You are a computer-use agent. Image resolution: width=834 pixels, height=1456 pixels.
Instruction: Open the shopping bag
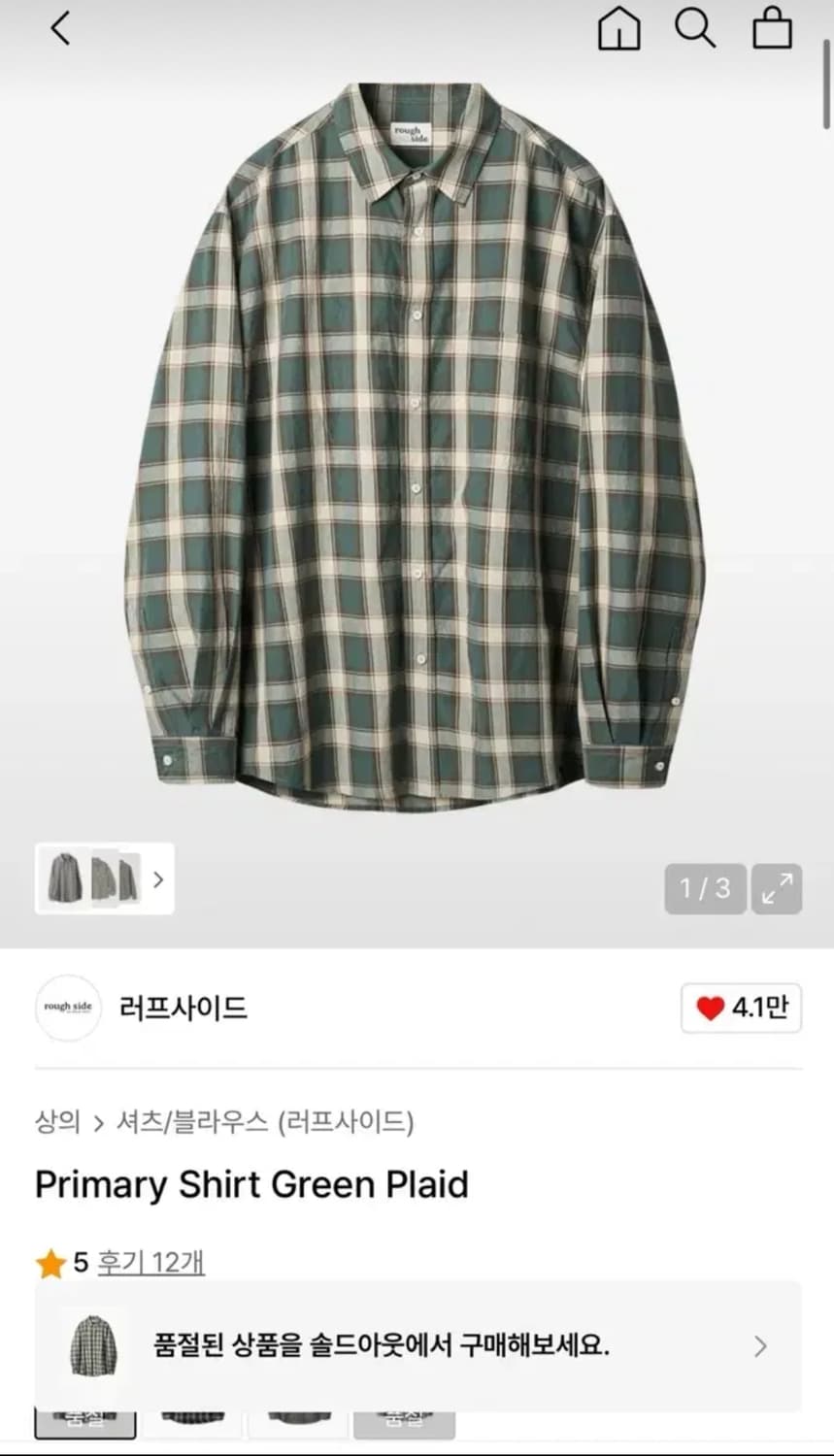(772, 29)
